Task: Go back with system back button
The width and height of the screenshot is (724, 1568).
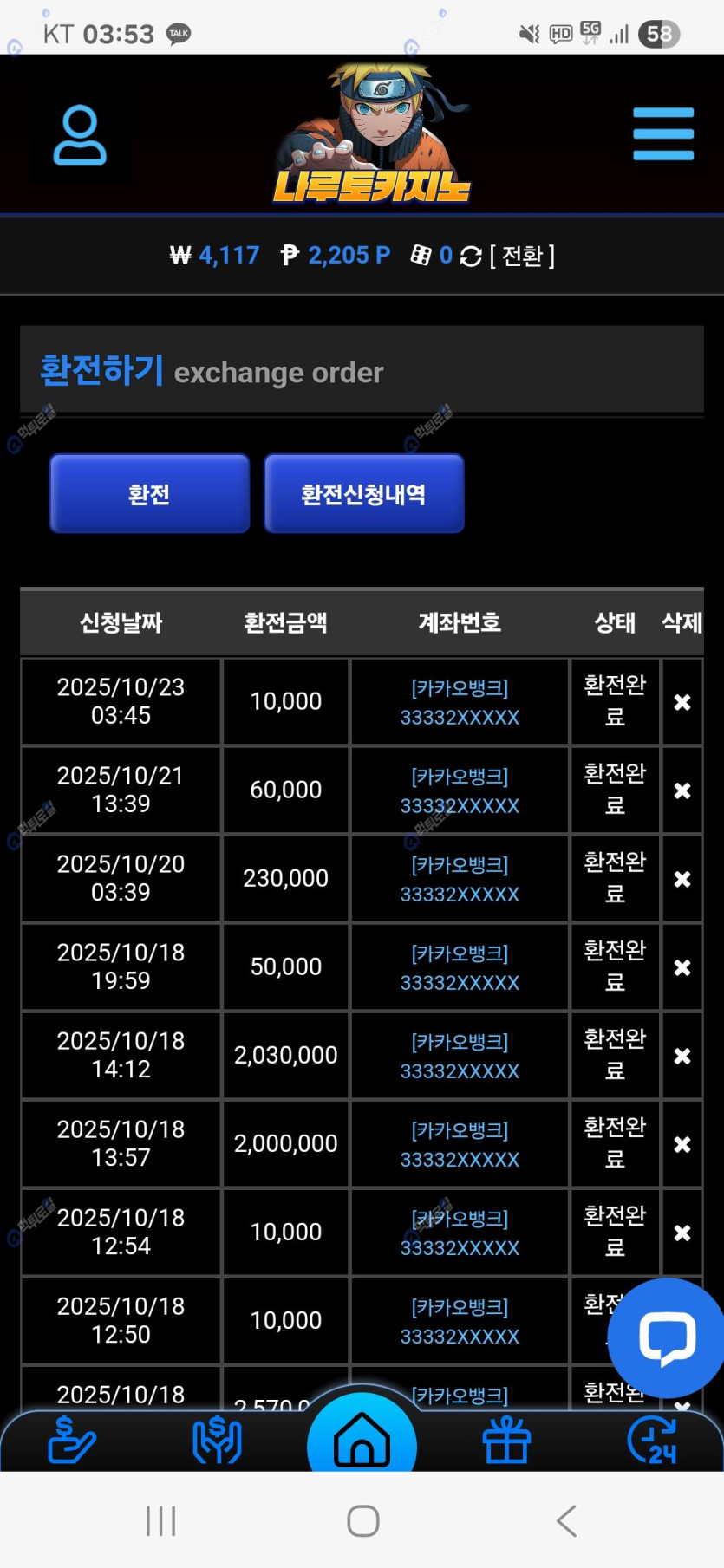Action: click(x=566, y=1520)
